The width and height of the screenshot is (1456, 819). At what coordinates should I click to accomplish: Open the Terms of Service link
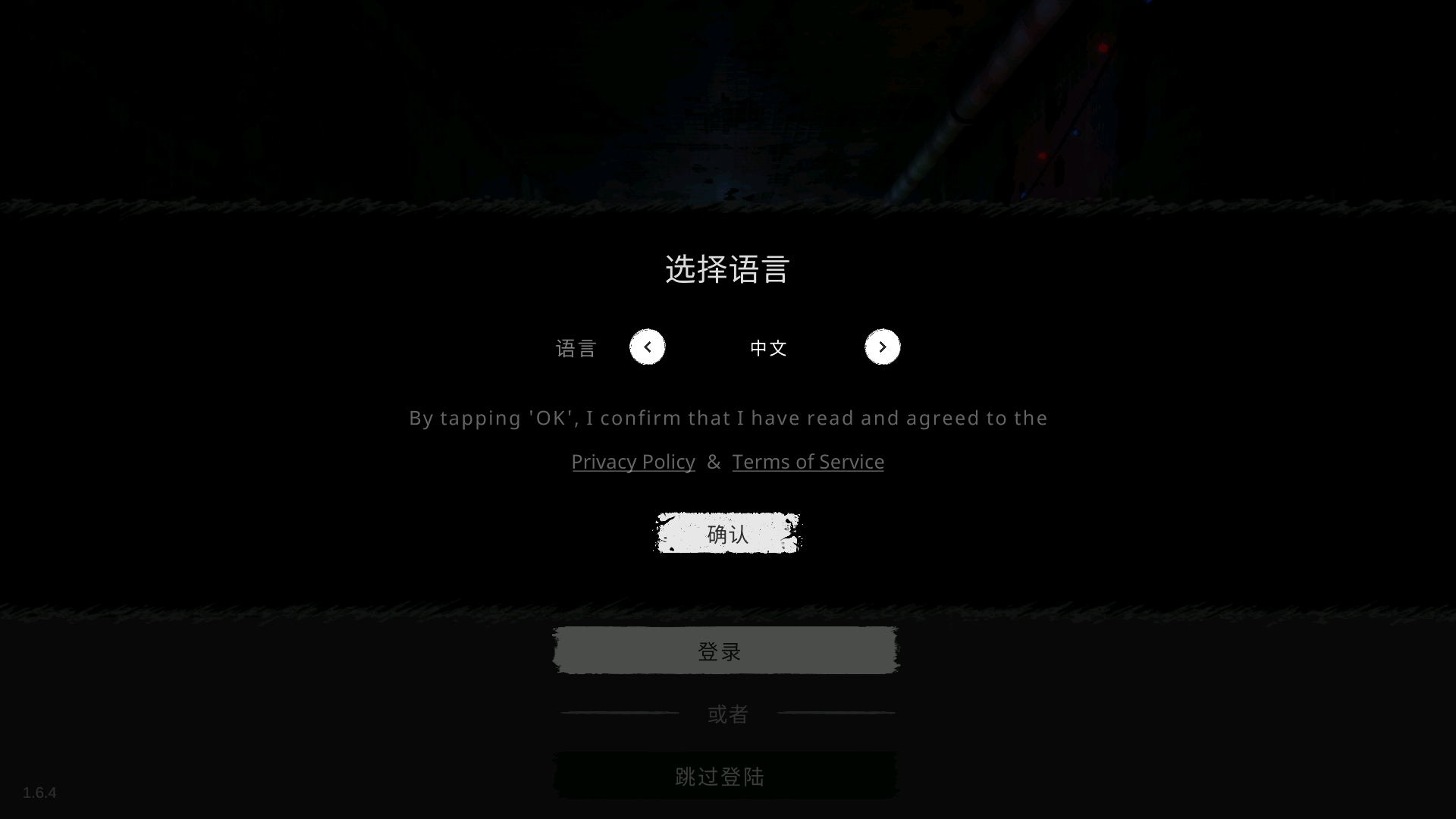pos(808,461)
